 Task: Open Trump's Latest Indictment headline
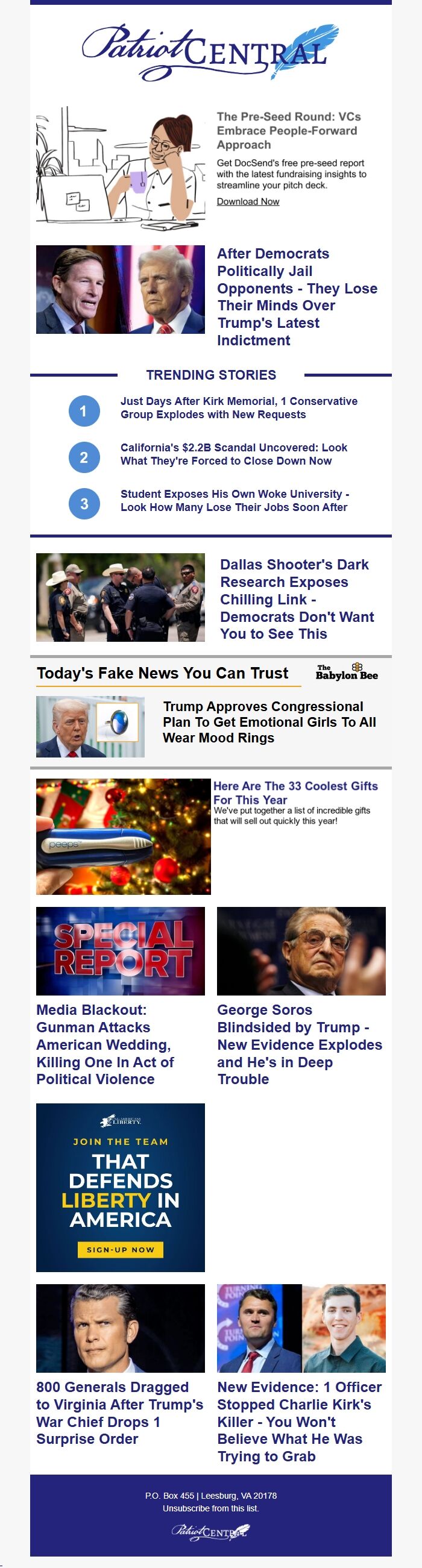pyautogui.click(x=297, y=297)
